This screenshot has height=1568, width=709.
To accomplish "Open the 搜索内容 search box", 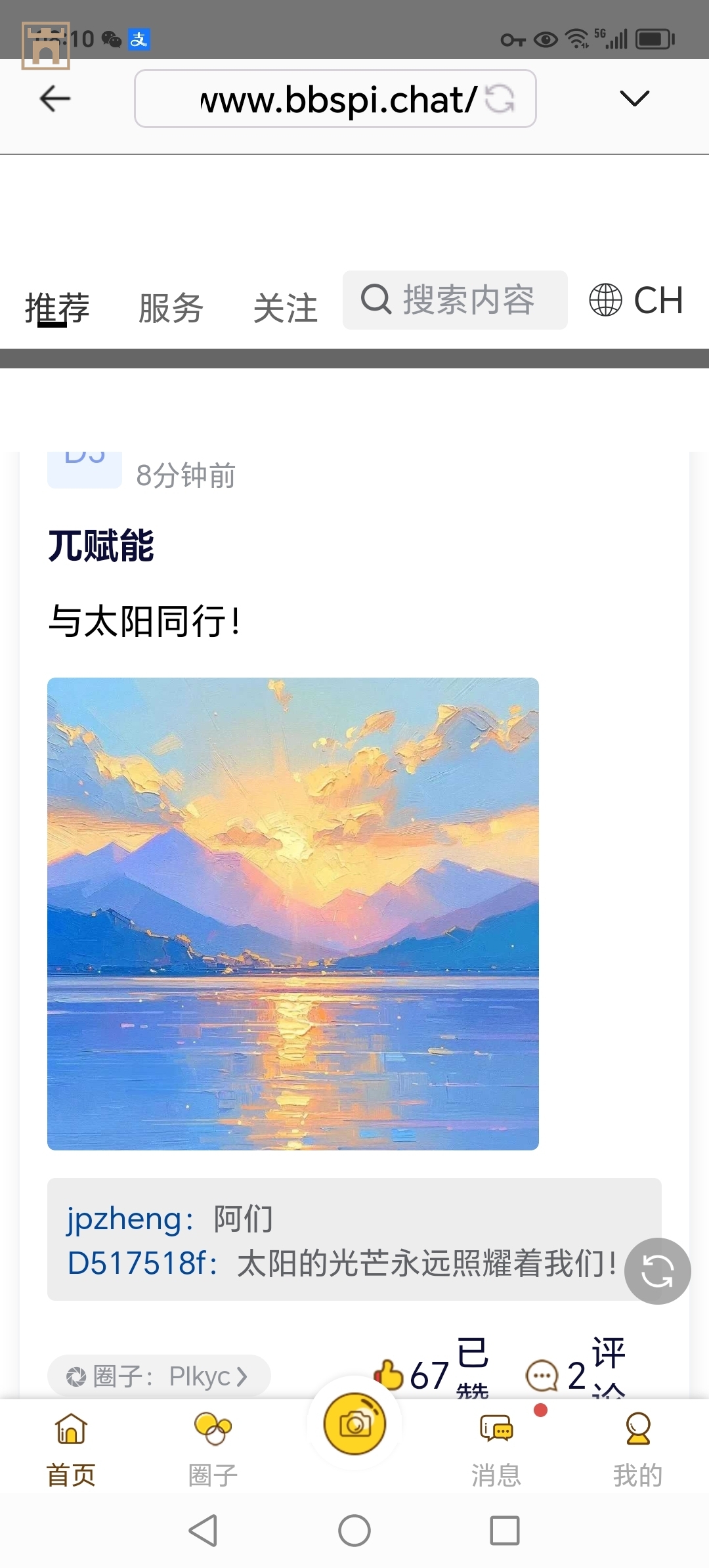I will 455,300.
